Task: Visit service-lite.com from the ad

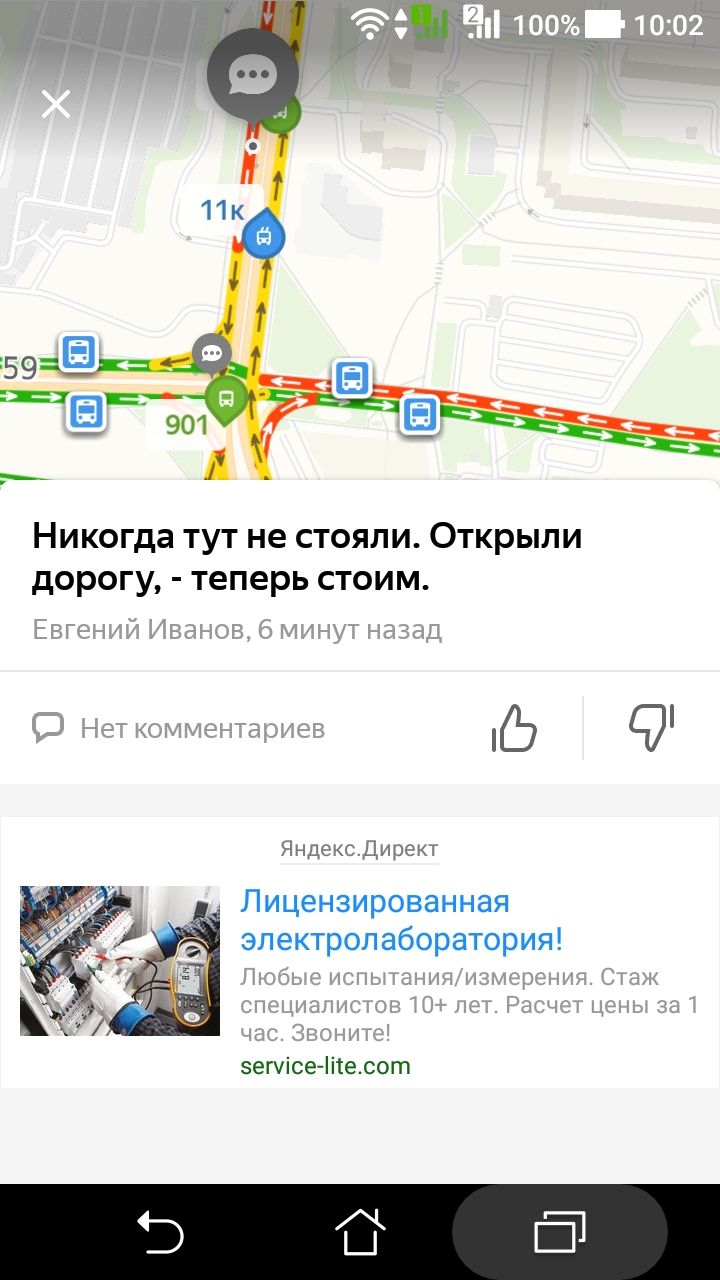Action: [x=325, y=1066]
